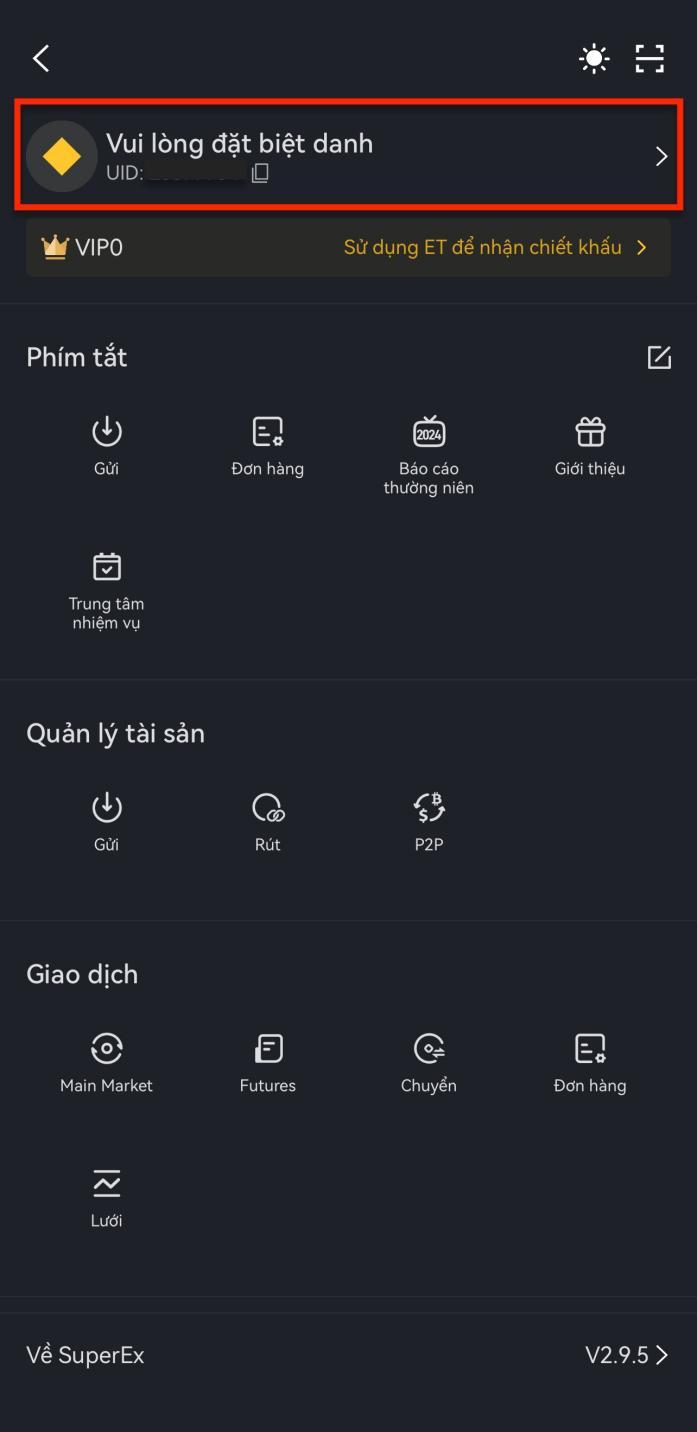
Task: Open P2P trading
Action: tap(429, 822)
